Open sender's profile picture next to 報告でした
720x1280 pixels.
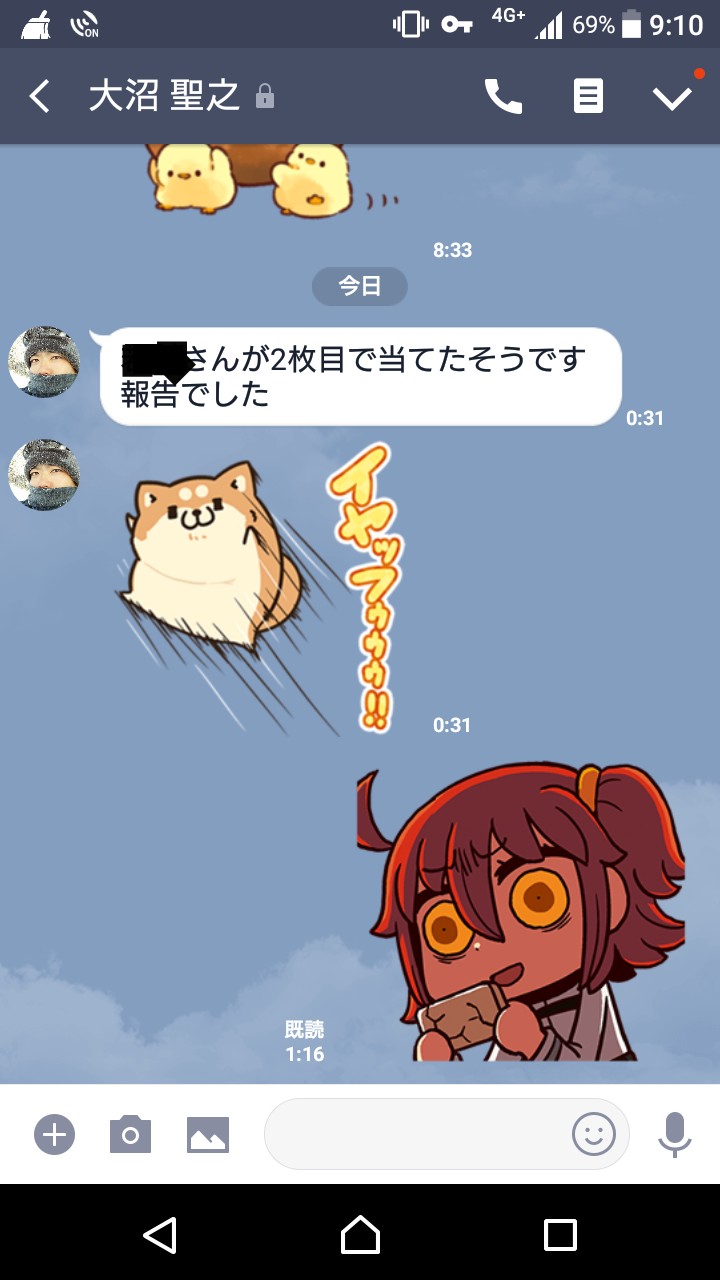tap(44, 362)
